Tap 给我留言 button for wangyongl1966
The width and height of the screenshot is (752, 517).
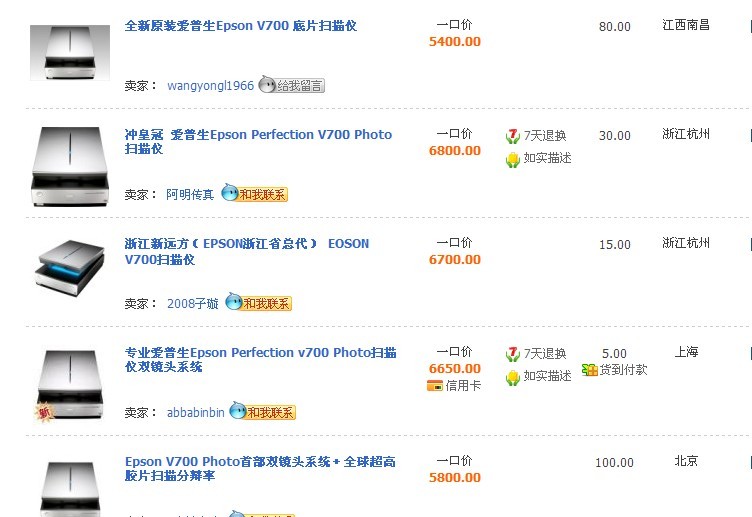tap(292, 86)
